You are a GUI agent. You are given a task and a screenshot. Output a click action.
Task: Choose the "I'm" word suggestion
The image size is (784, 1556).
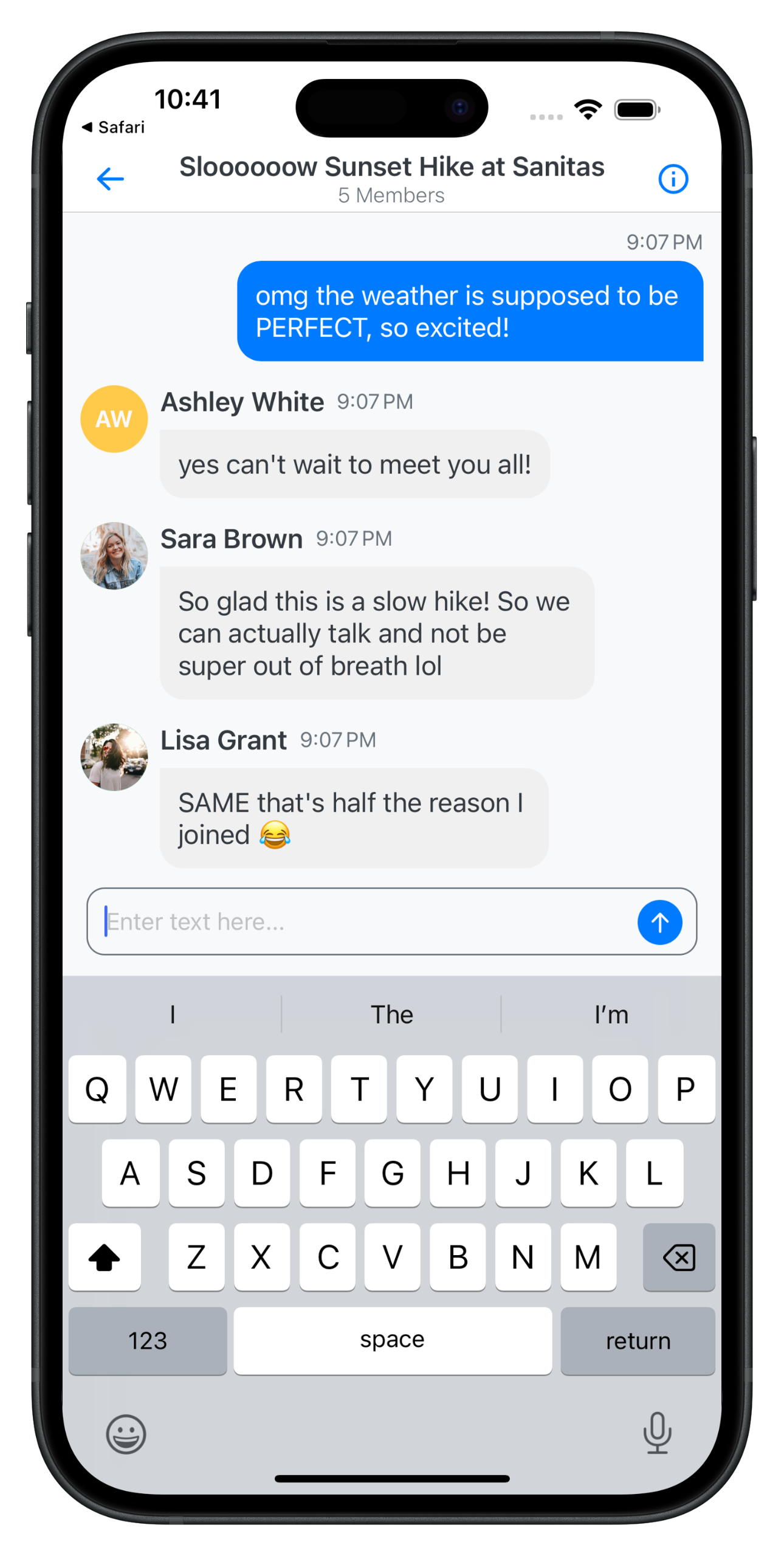point(611,1014)
